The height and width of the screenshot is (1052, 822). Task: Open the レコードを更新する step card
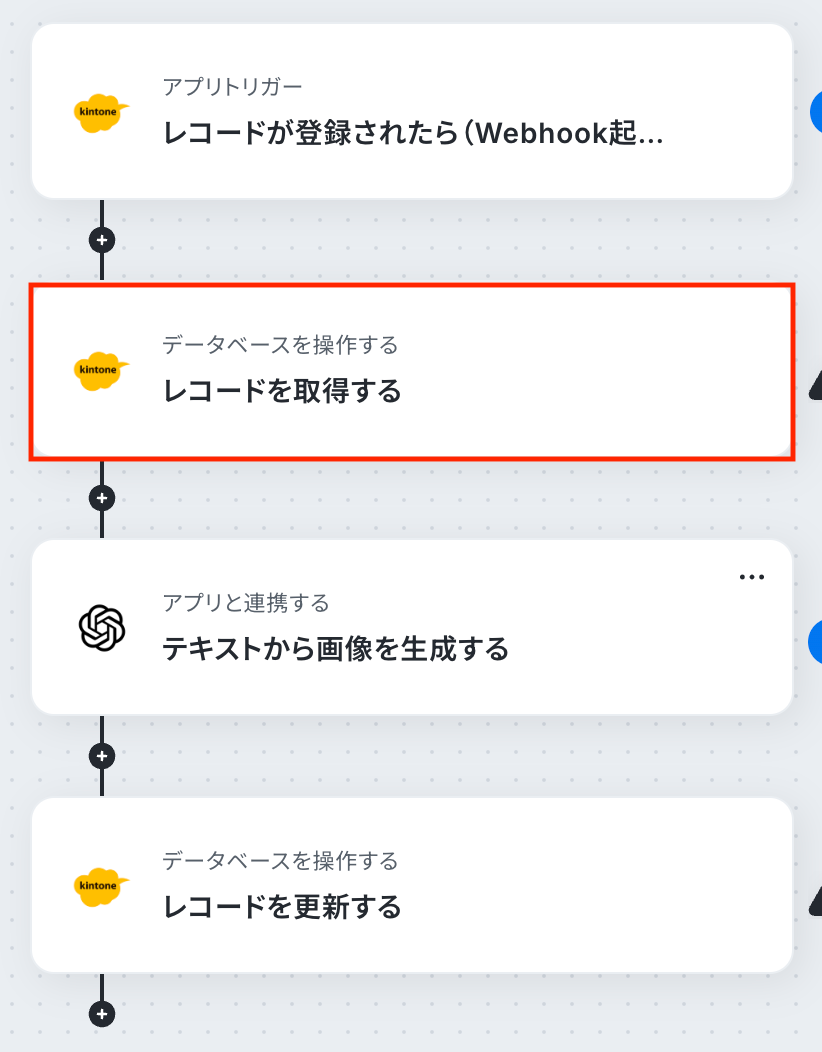point(411,885)
